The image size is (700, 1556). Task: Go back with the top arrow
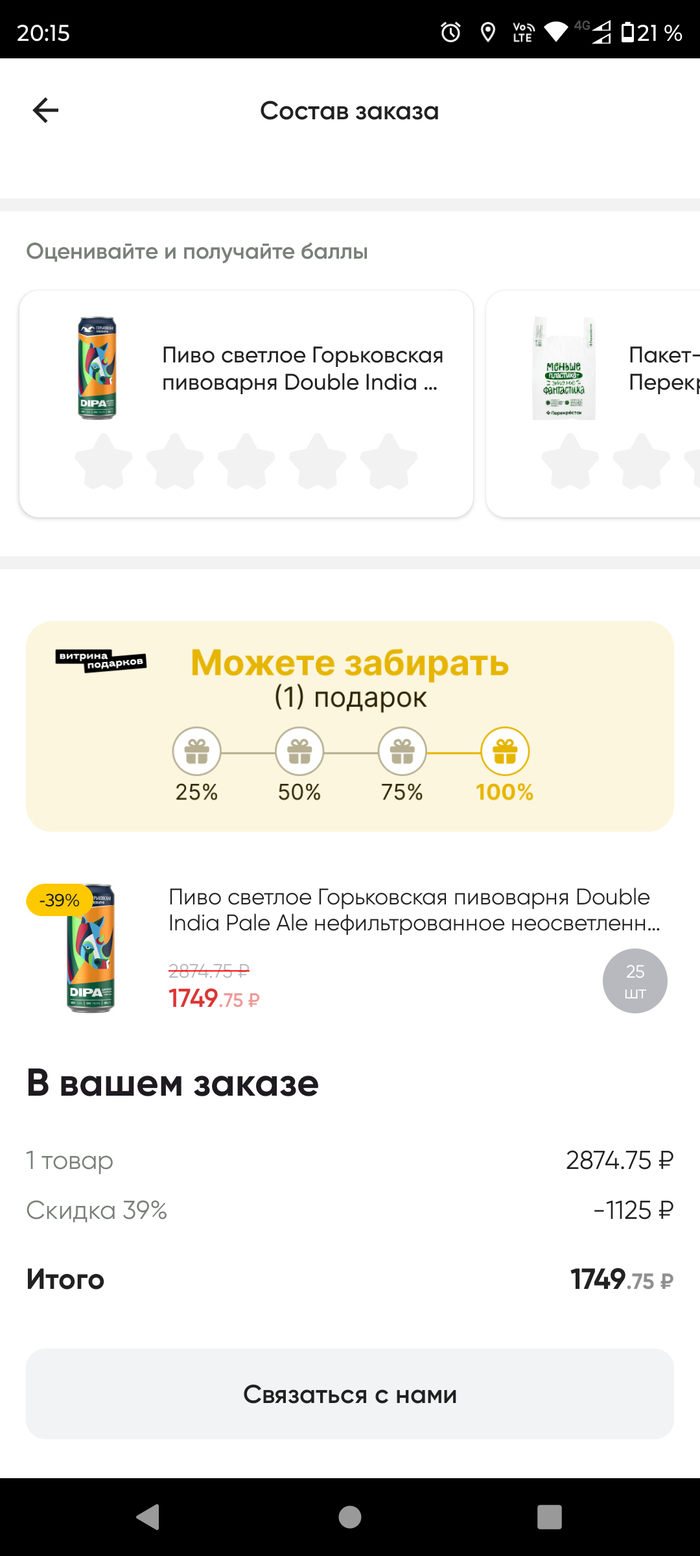(46, 111)
